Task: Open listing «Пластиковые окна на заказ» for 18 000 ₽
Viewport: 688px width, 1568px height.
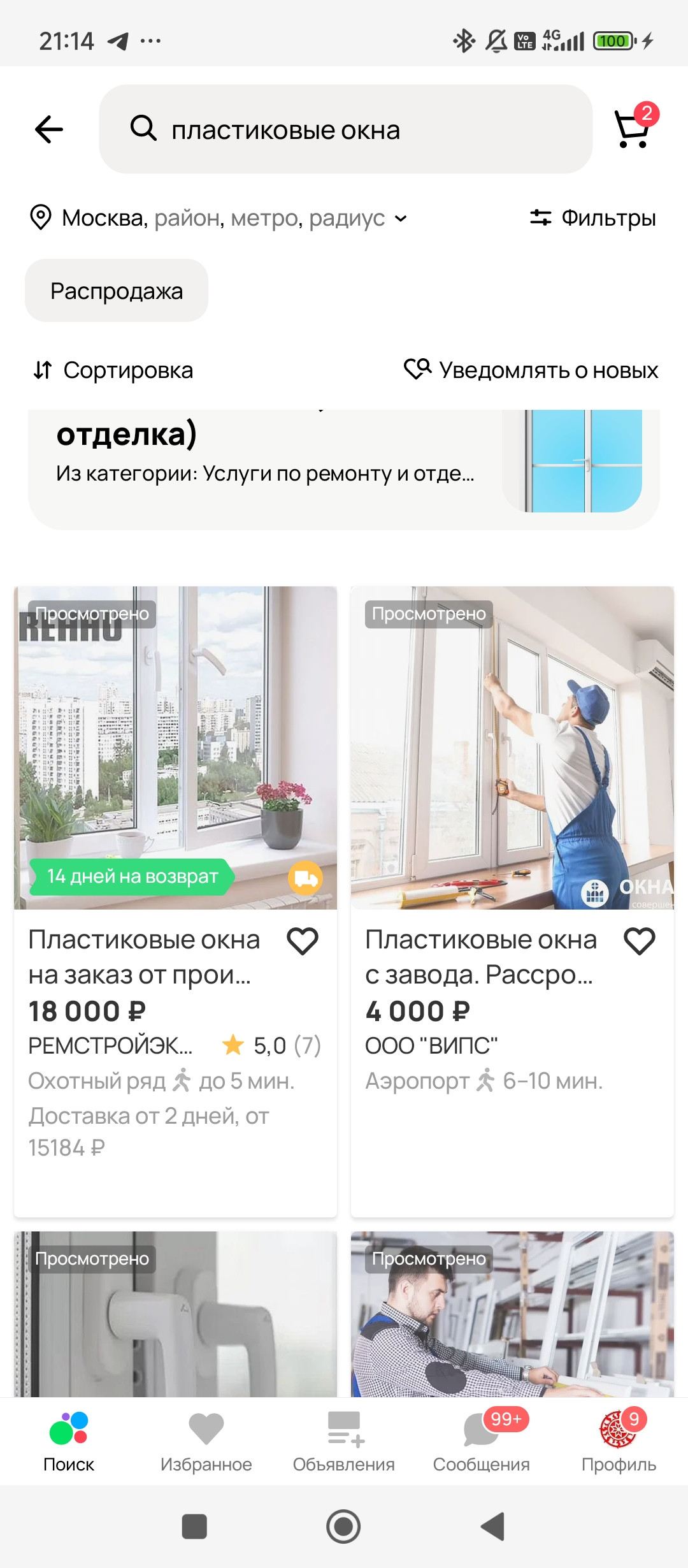Action: [x=175, y=747]
